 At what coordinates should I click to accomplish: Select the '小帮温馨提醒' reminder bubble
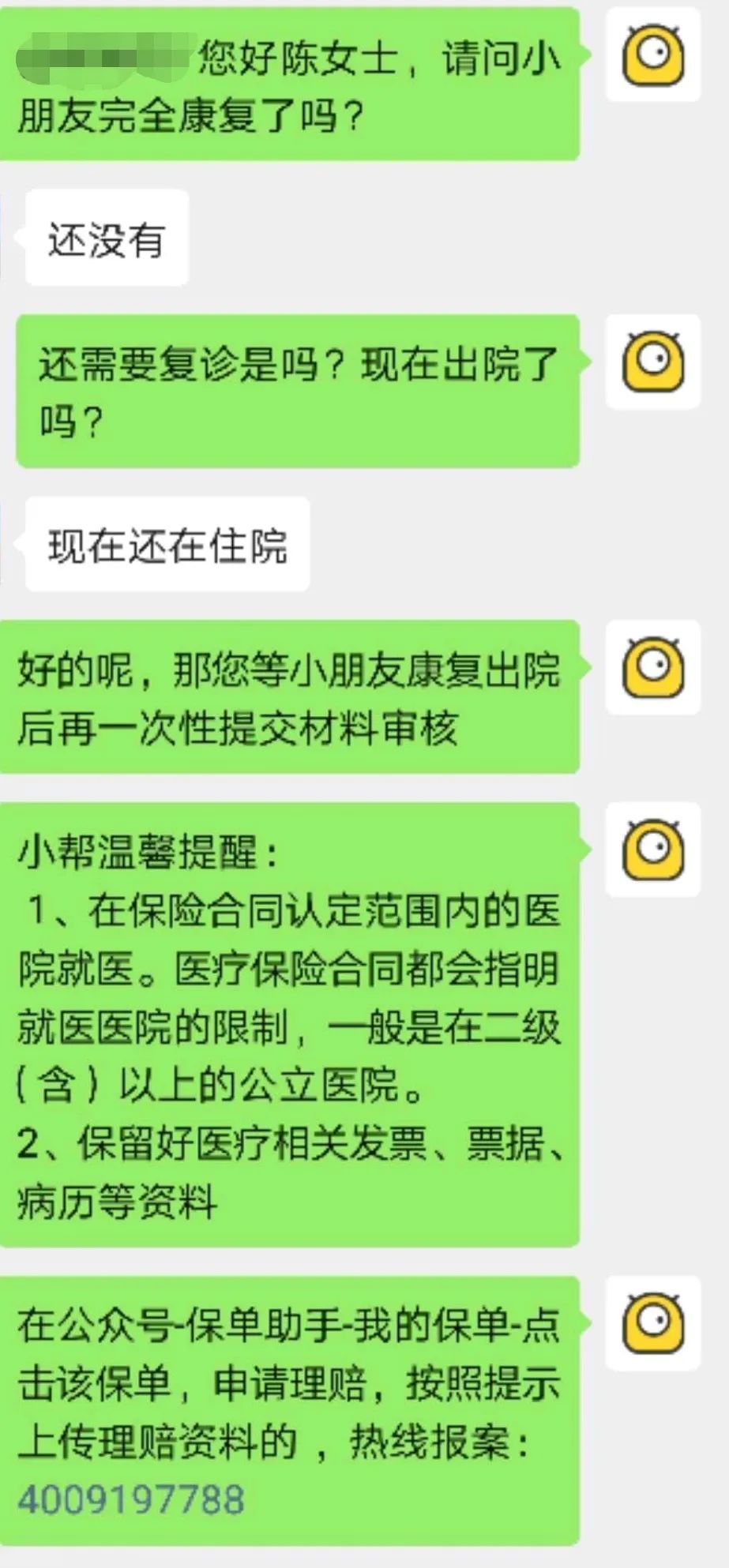(292, 1026)
